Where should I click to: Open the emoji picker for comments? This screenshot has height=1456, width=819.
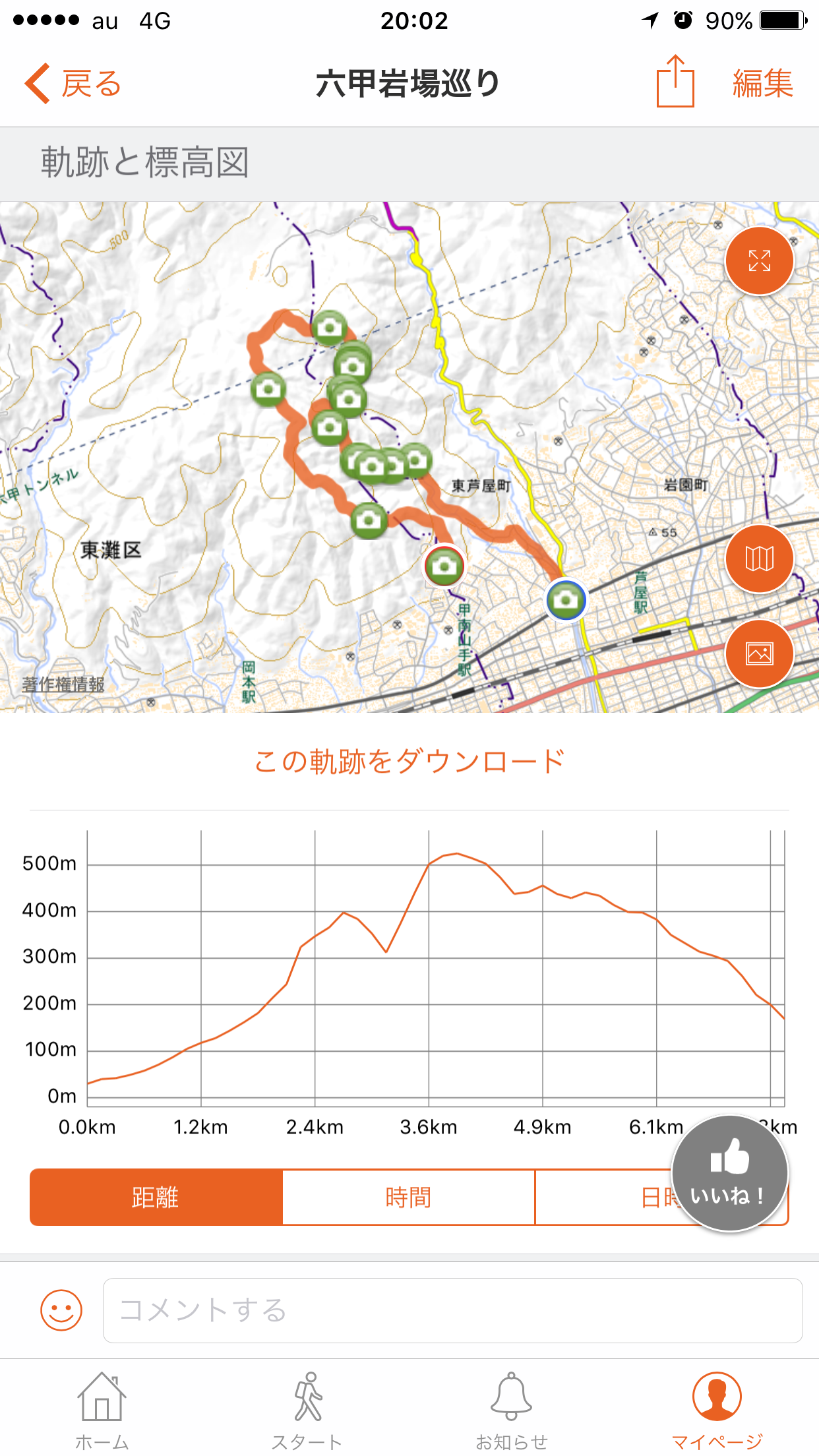pyautogui.click(x=61, y=1310)
